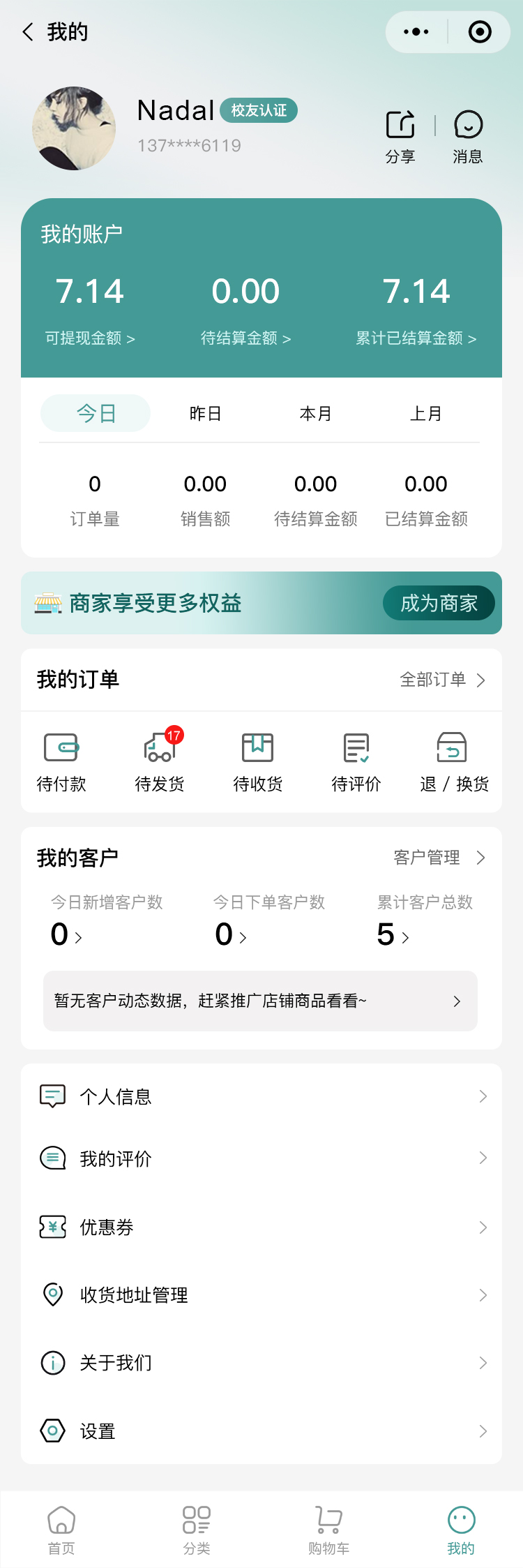
Task: Check 退/换货 orders
Action: 454,761
